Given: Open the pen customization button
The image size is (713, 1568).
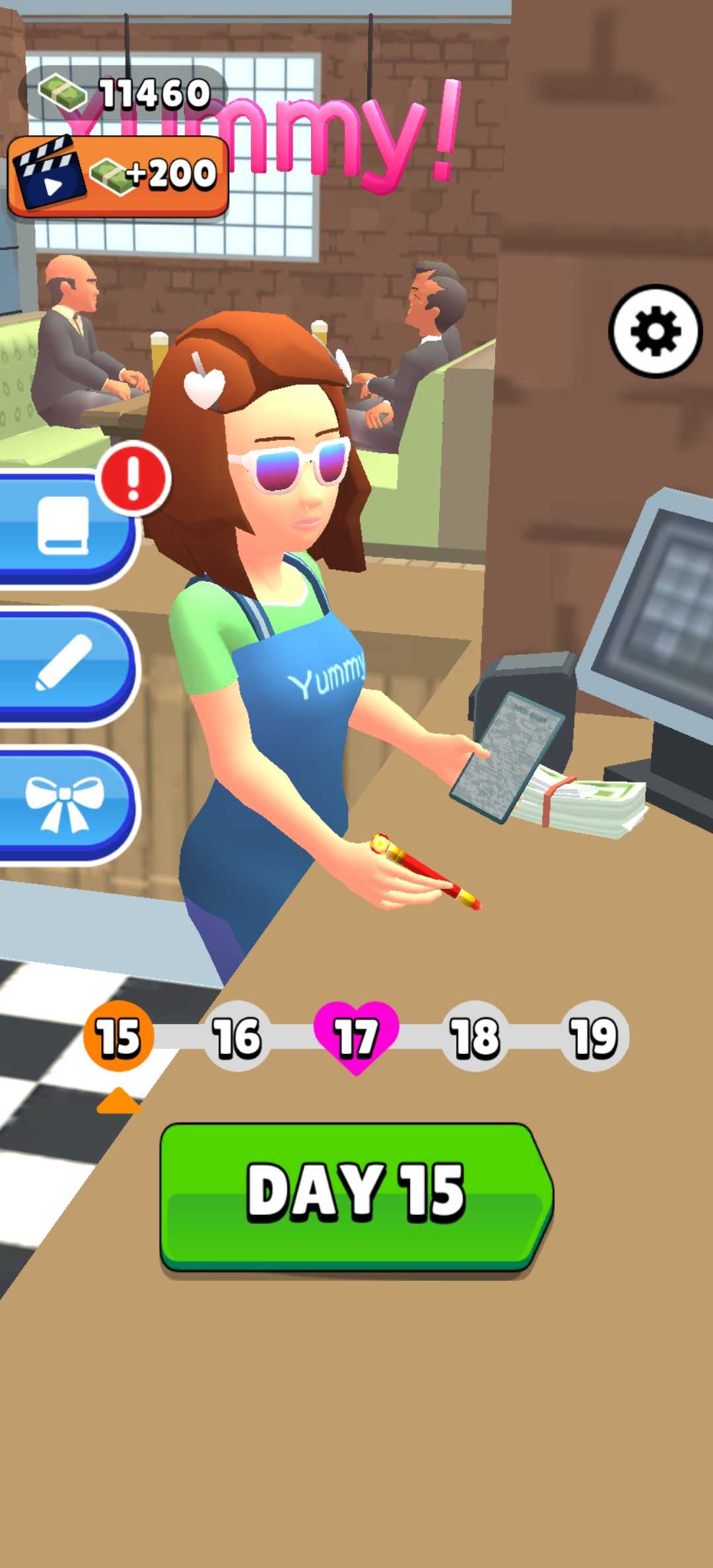Looking at the screenshot, I should click(x=63, y=664).
